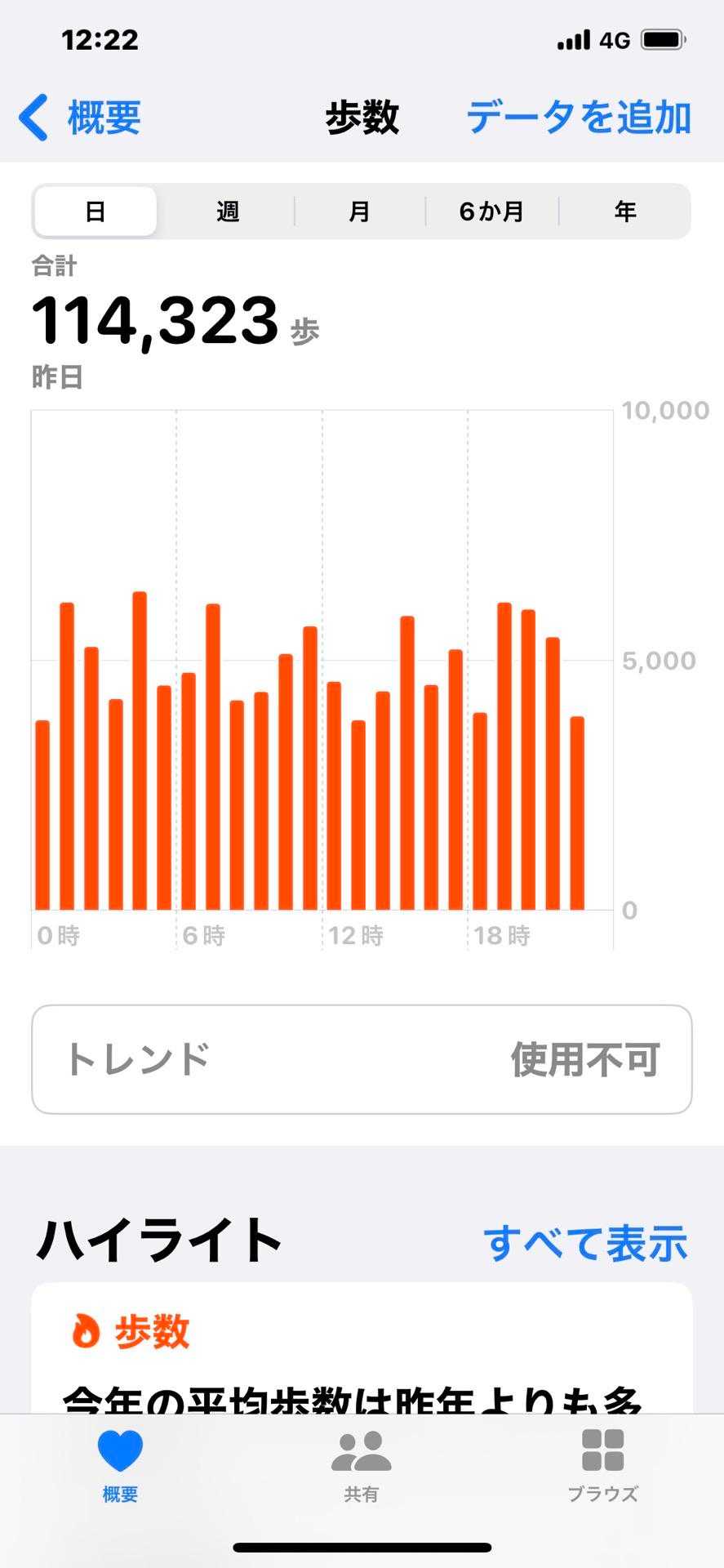Switch to the 年 view
Image resolution: width=724 pixels, height=1568 pixels.
[624, 212]
